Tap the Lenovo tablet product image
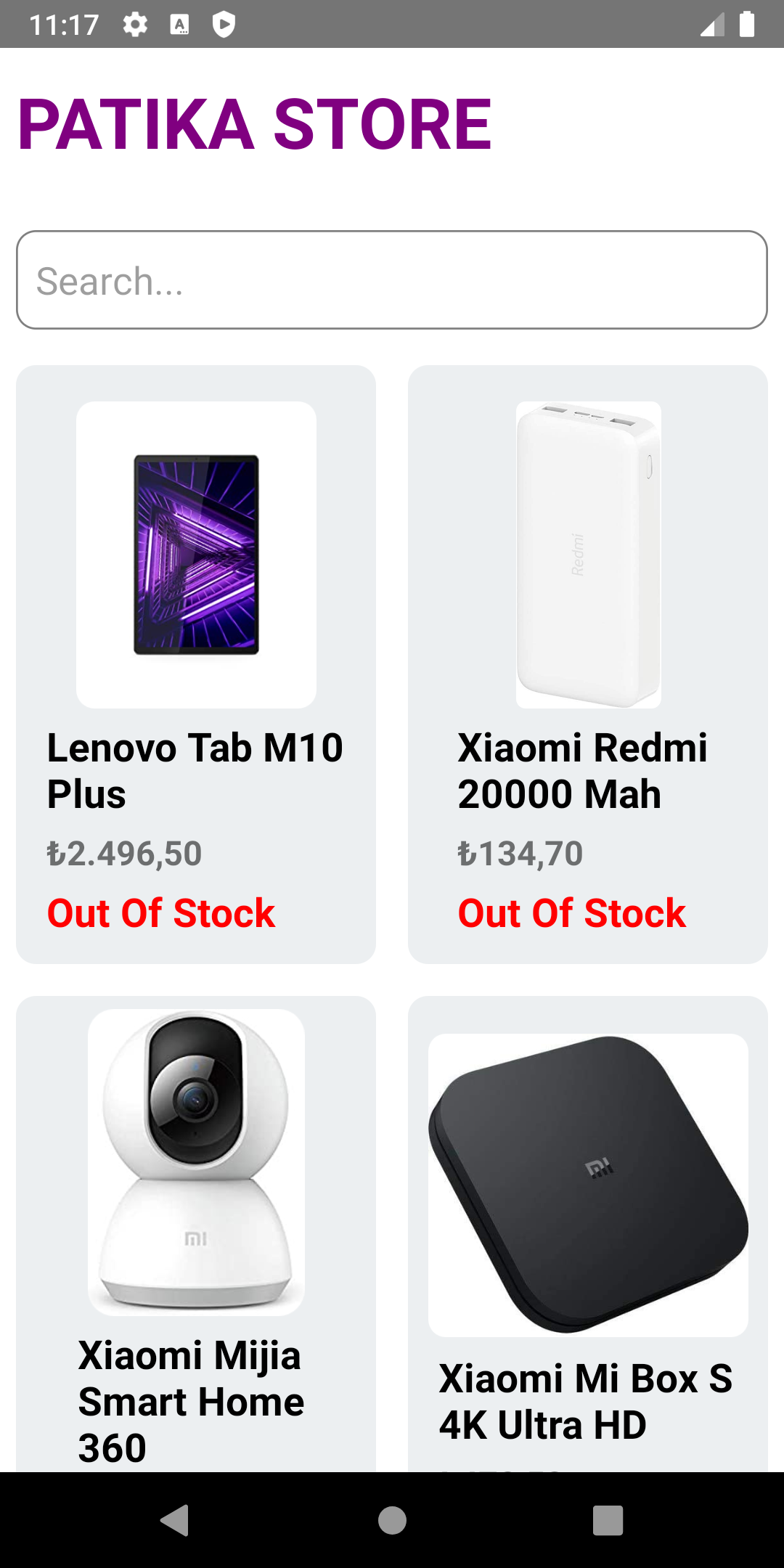The height and width of the screenshot is (1568, 784). (x=197, y=553)
